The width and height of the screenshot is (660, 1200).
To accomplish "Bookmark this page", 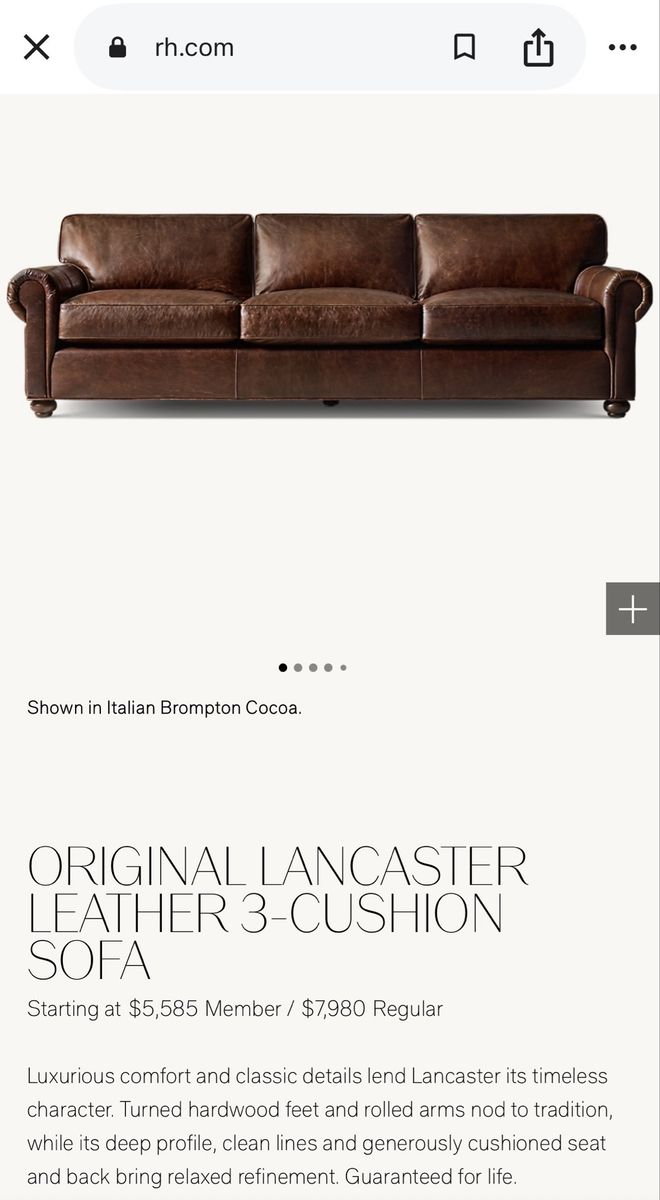I will 464,47.
